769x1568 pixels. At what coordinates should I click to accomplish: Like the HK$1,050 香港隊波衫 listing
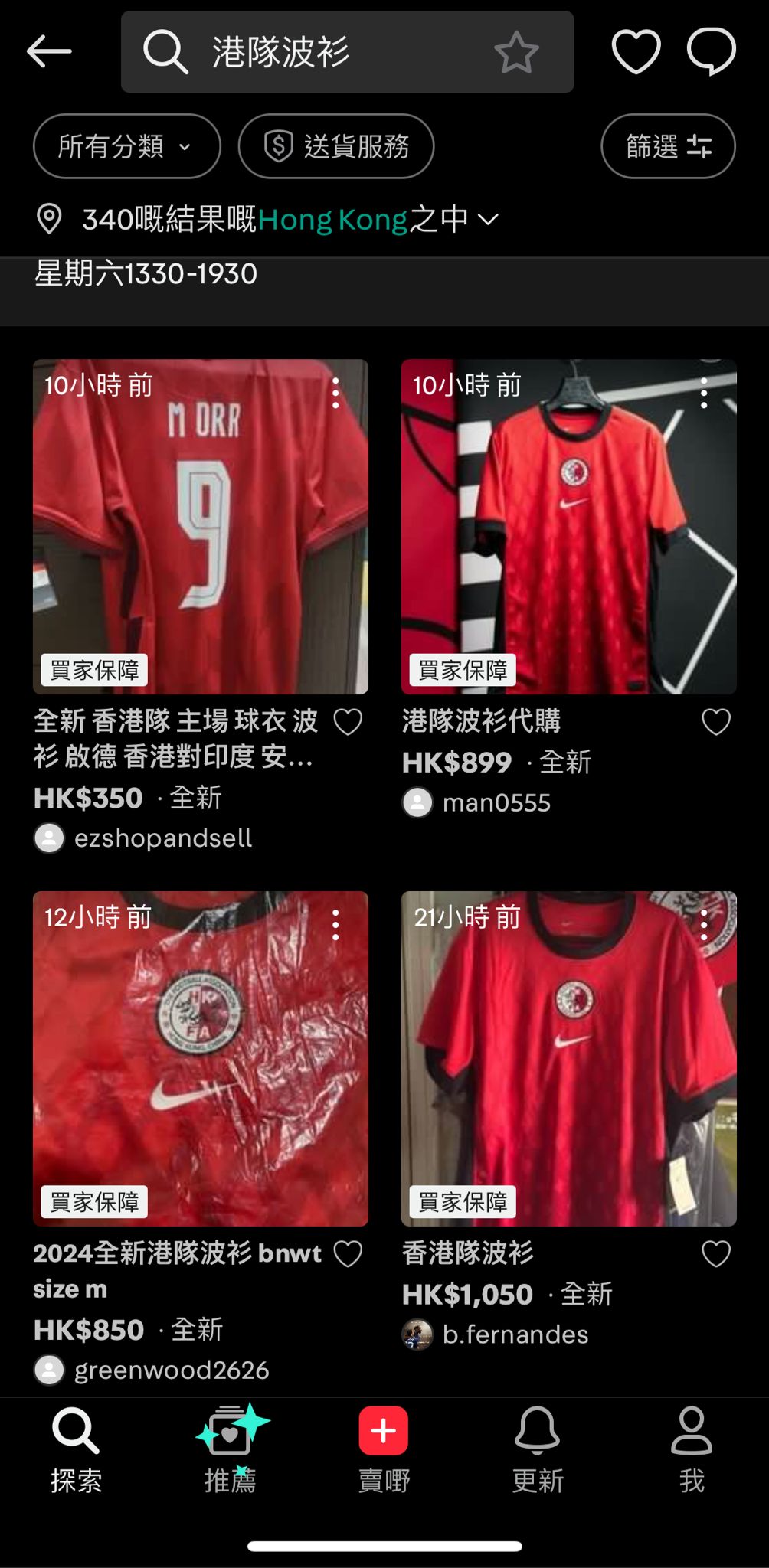point(716,1254)
